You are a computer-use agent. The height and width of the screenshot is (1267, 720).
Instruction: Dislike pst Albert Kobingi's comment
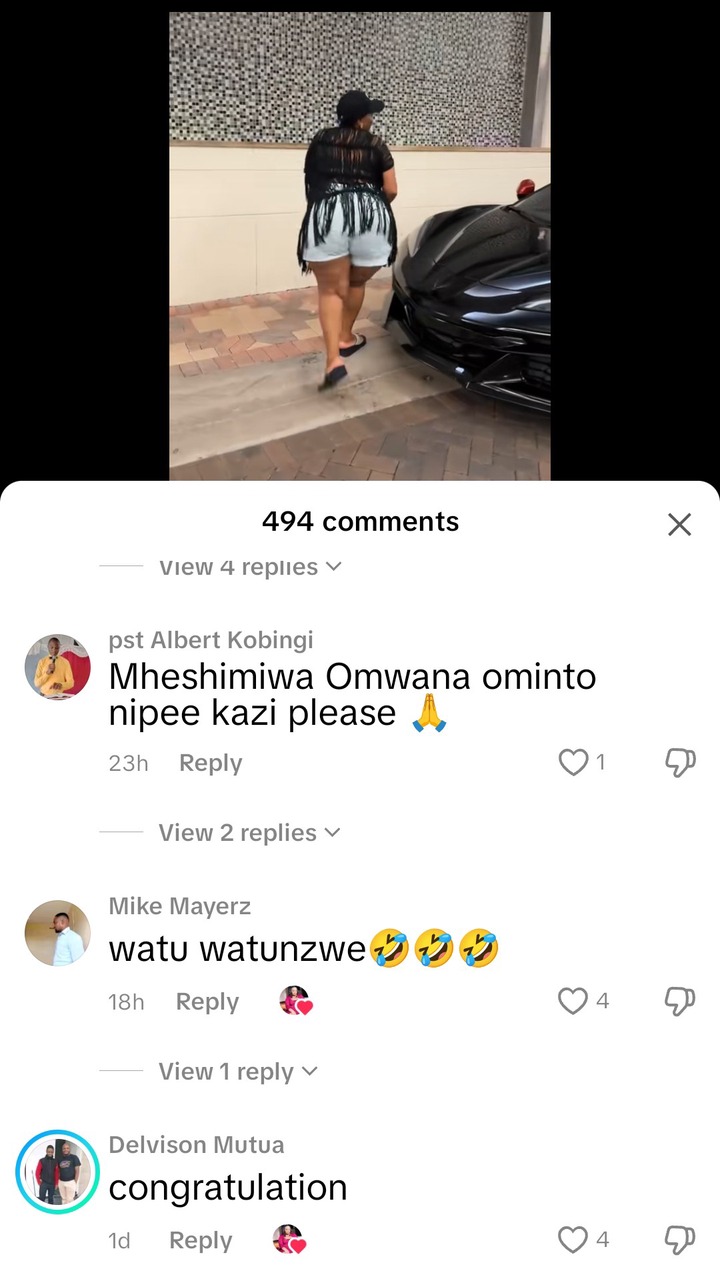pyautogui.click(x=680, y=763)
